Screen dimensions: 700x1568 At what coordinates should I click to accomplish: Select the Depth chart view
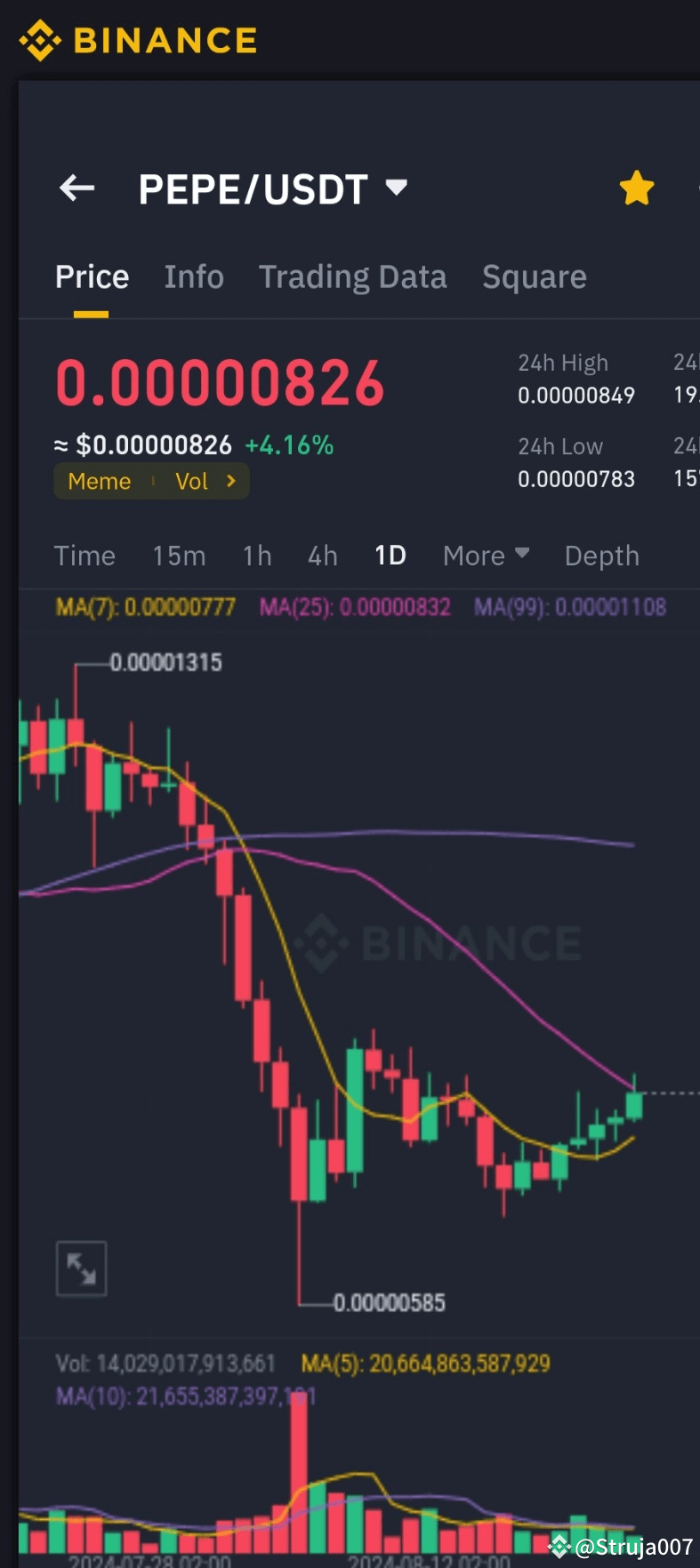click(601, 555)
